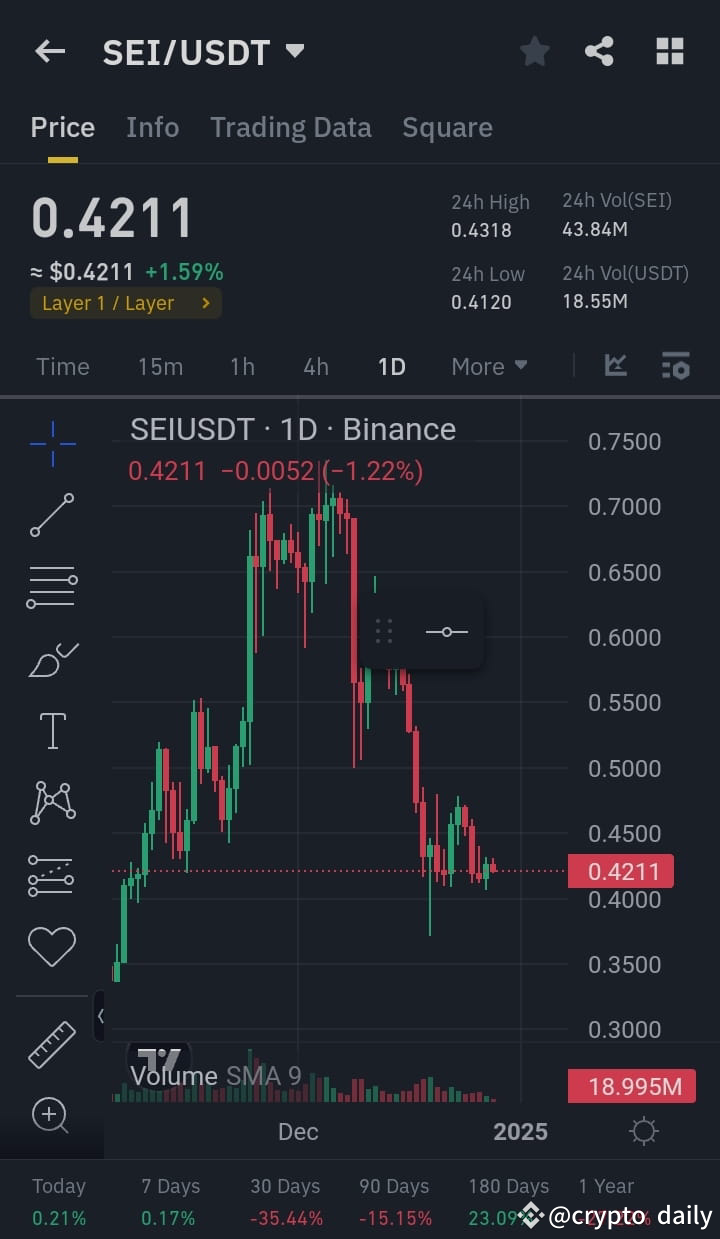Switch to the Trading Data tab
Screen dimensions: 720x1239
tap(291, 127)
